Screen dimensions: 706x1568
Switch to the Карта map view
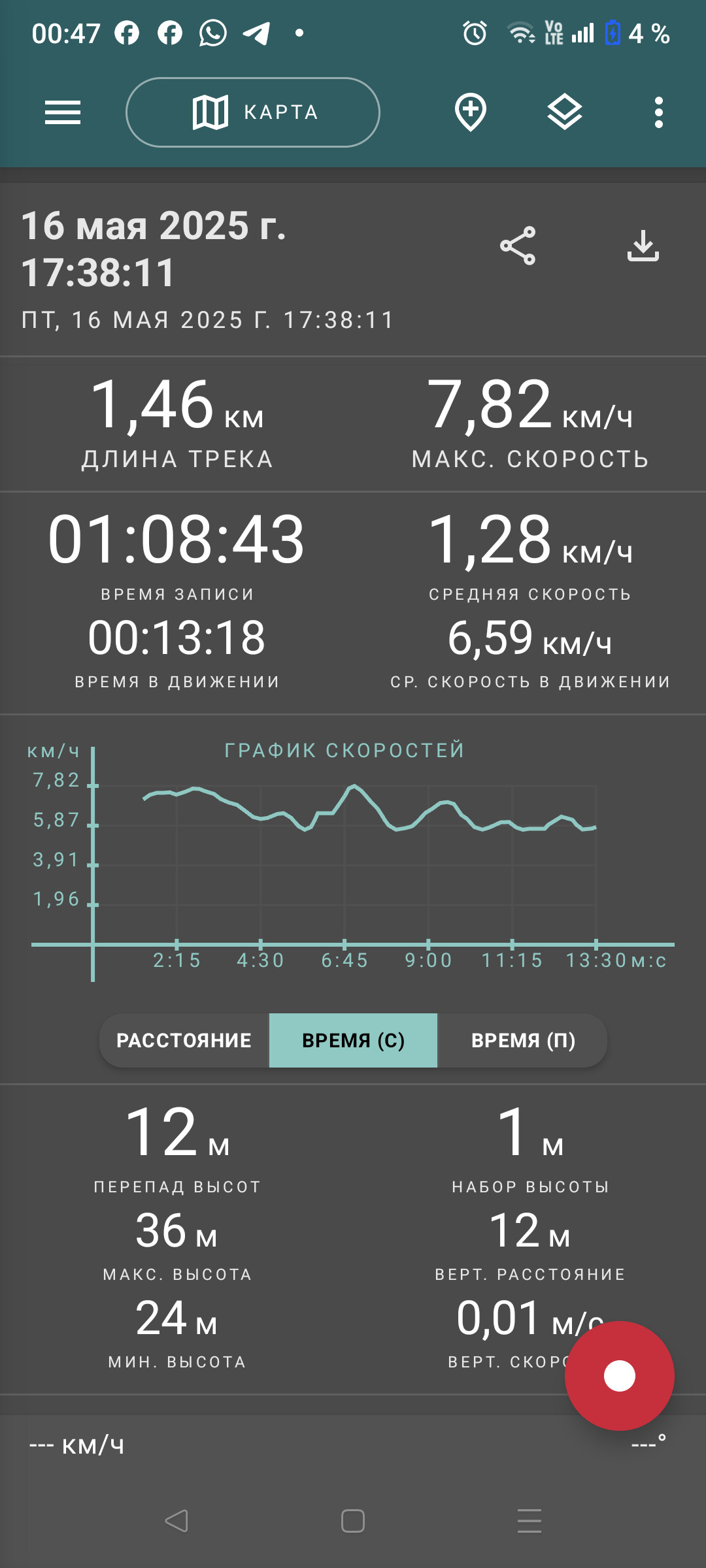pyautogui.click(x=253, y=112)
